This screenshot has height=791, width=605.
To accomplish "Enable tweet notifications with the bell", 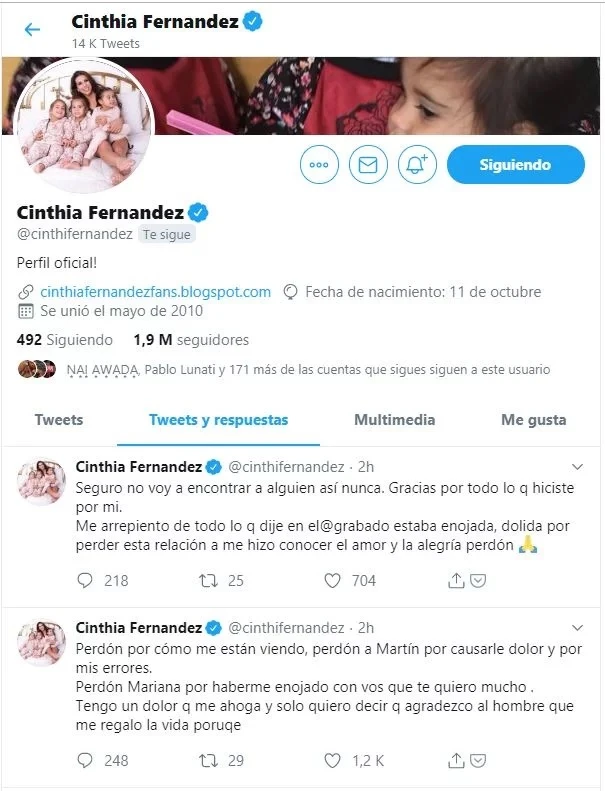I will (x=417, y=165).
